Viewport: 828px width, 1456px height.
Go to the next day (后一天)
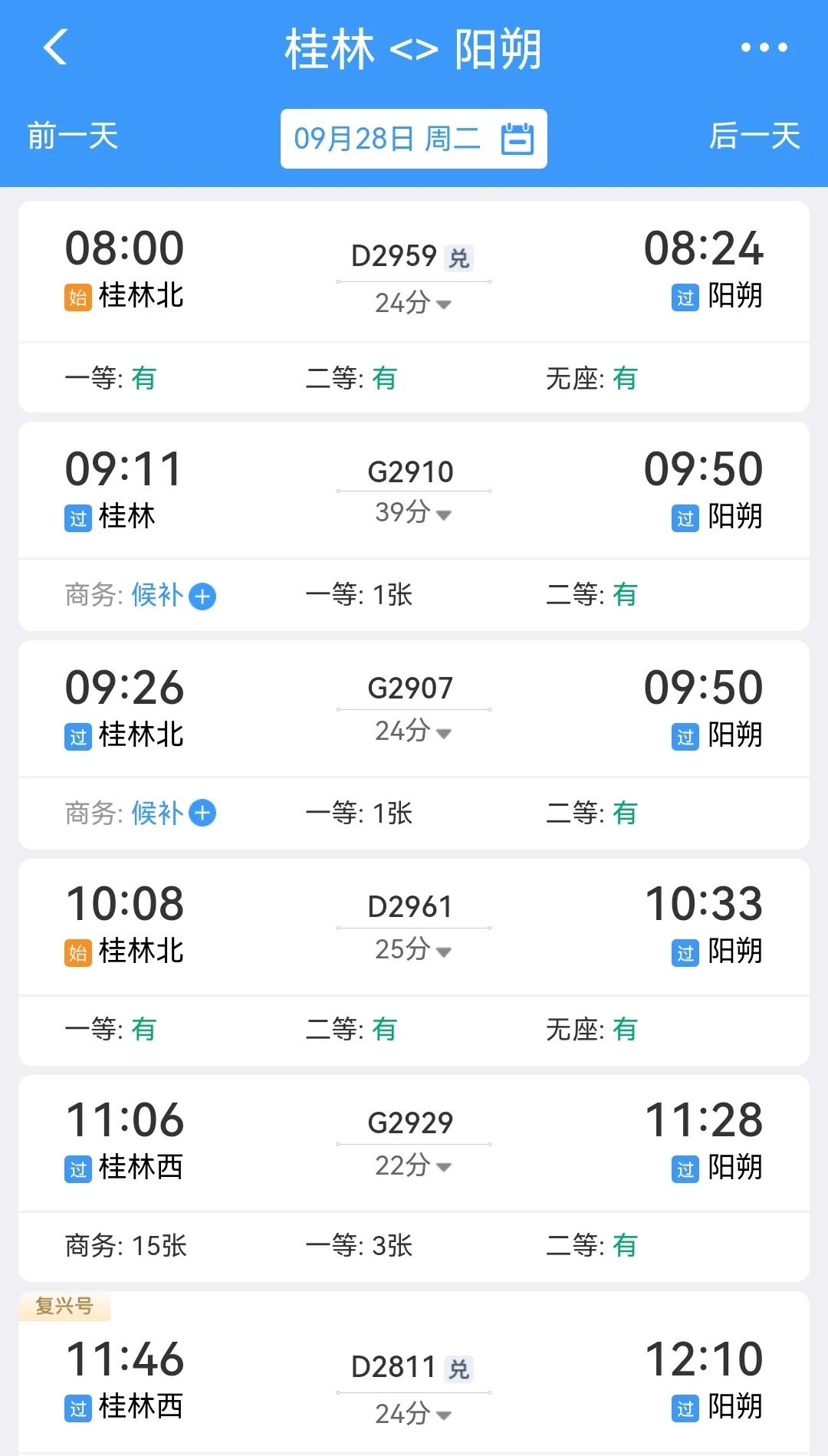click(754, 136)
